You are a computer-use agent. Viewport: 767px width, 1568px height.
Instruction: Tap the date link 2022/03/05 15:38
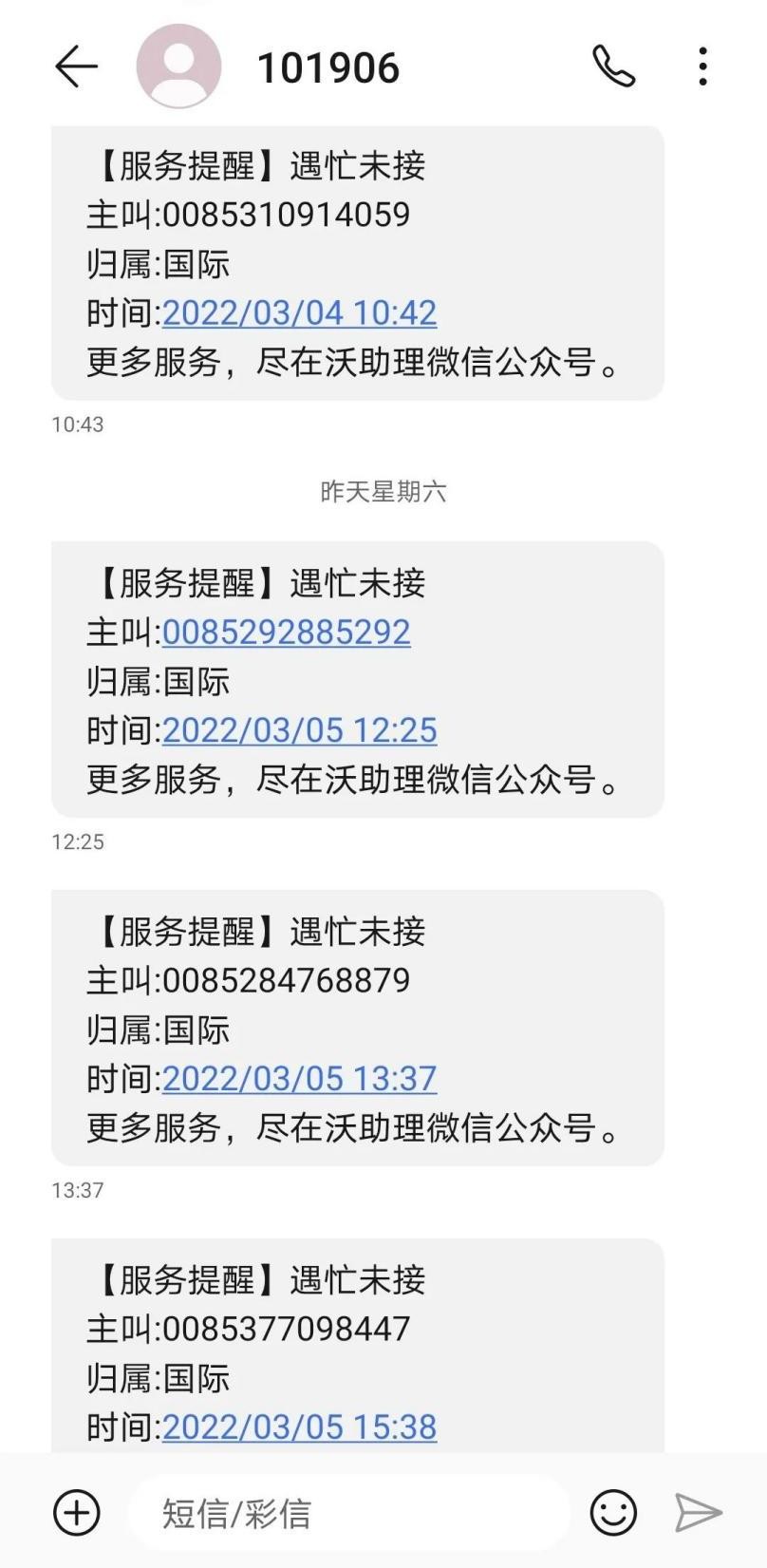tap(299, 1427)
